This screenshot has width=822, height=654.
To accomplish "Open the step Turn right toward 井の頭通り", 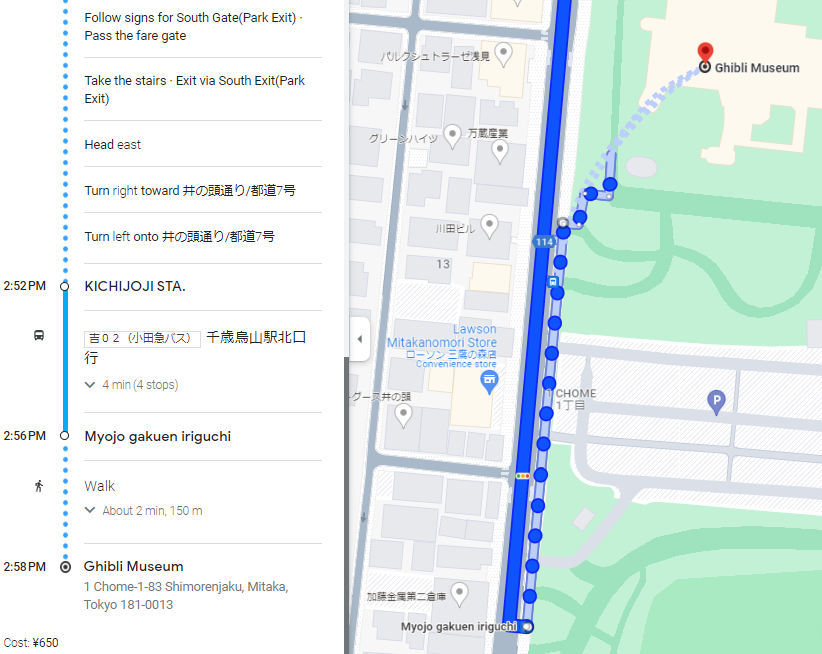I will point(188,191).
